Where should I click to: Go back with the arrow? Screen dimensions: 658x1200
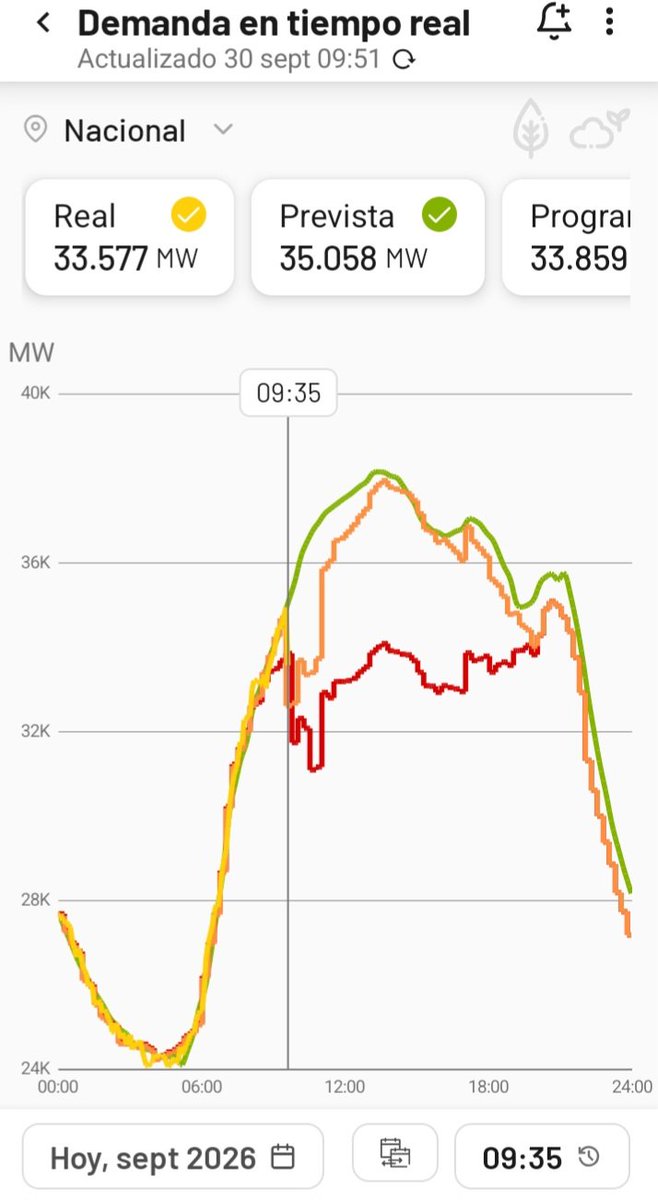click(x=43, y=23)
